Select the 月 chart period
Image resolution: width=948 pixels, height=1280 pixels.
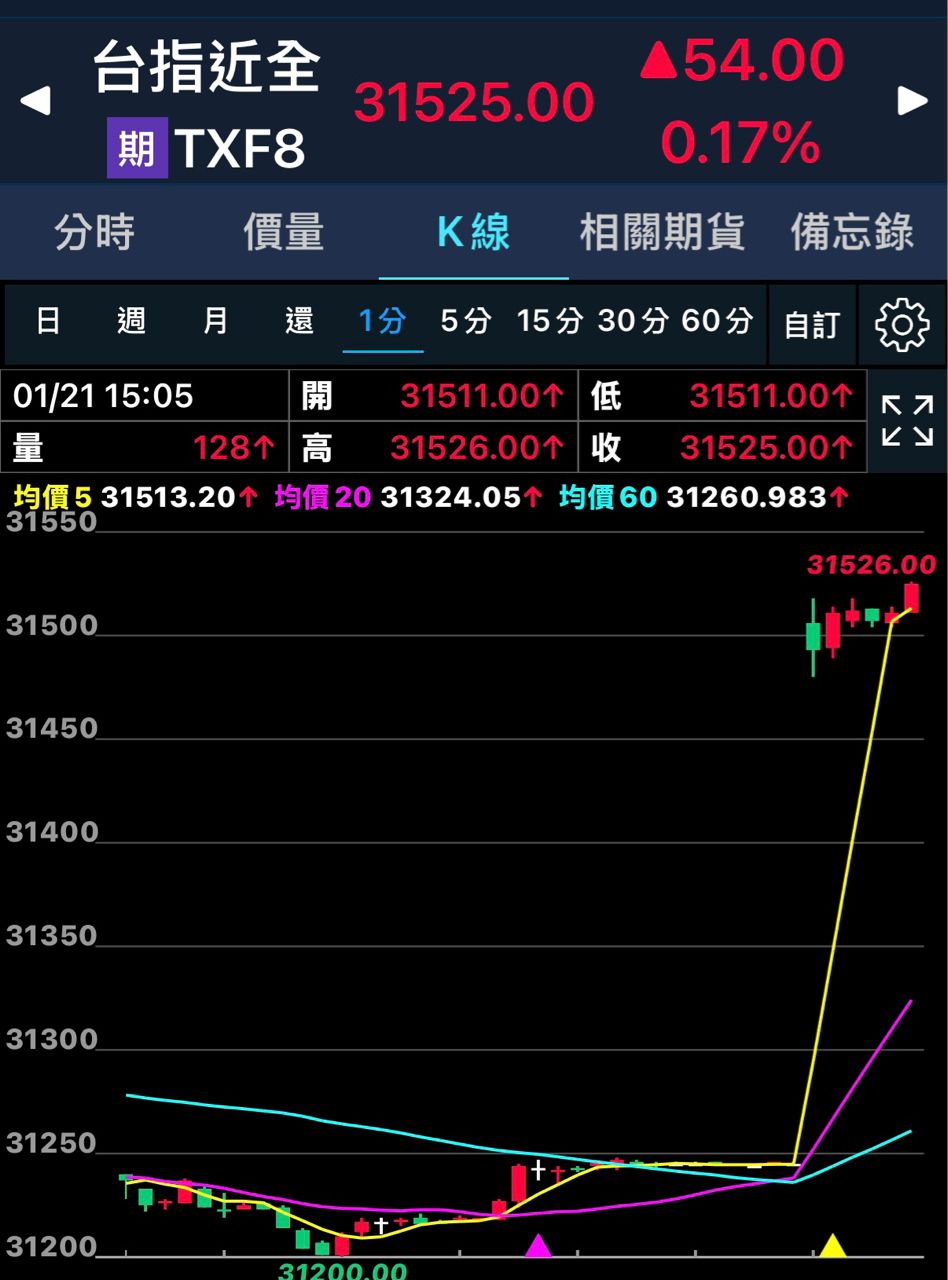[215, 322]
